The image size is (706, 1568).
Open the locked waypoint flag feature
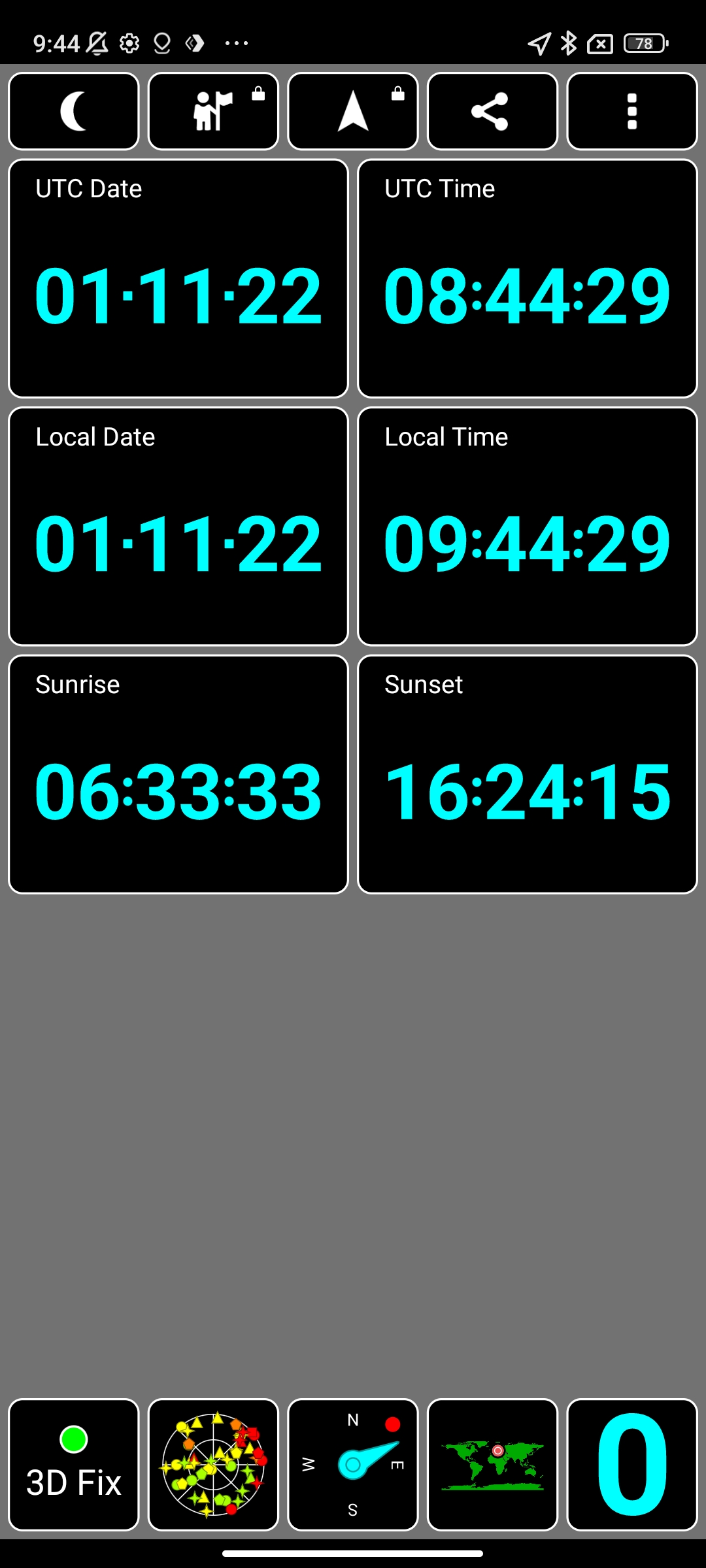point(213,111)
